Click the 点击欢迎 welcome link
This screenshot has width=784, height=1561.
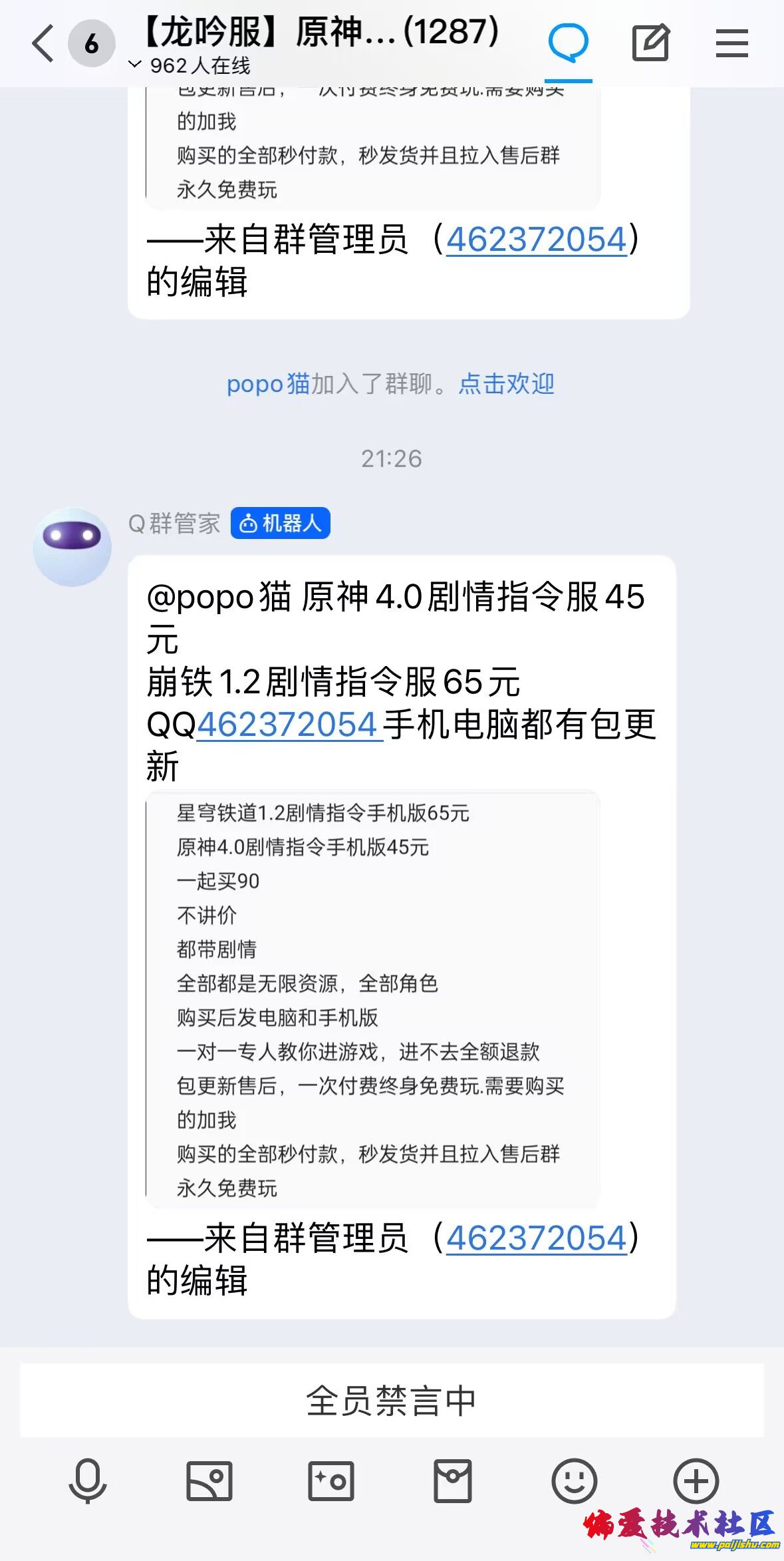tap(506, 383)
